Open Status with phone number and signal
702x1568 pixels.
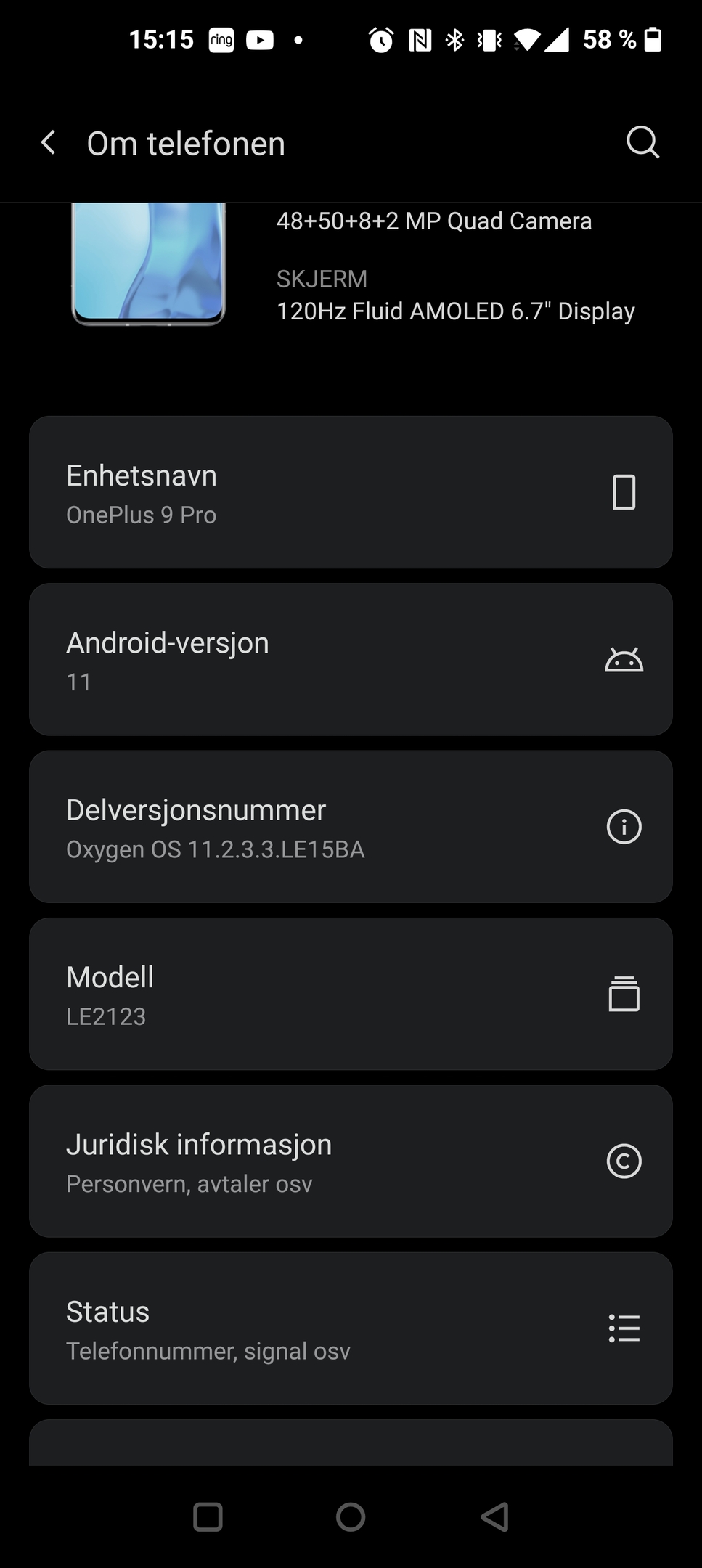(351, 1328)
